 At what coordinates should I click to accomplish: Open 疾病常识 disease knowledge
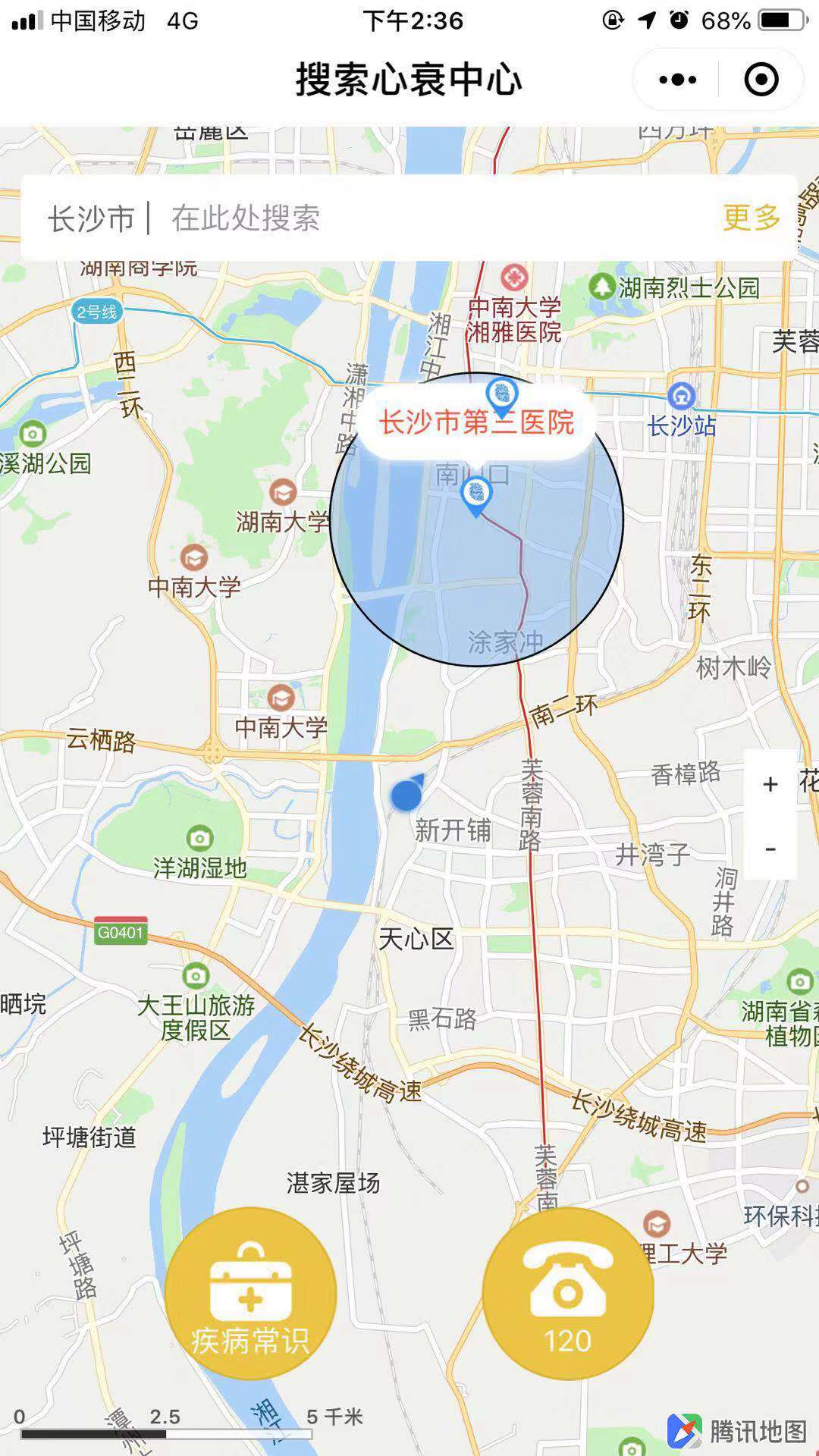coord(250,1294)
